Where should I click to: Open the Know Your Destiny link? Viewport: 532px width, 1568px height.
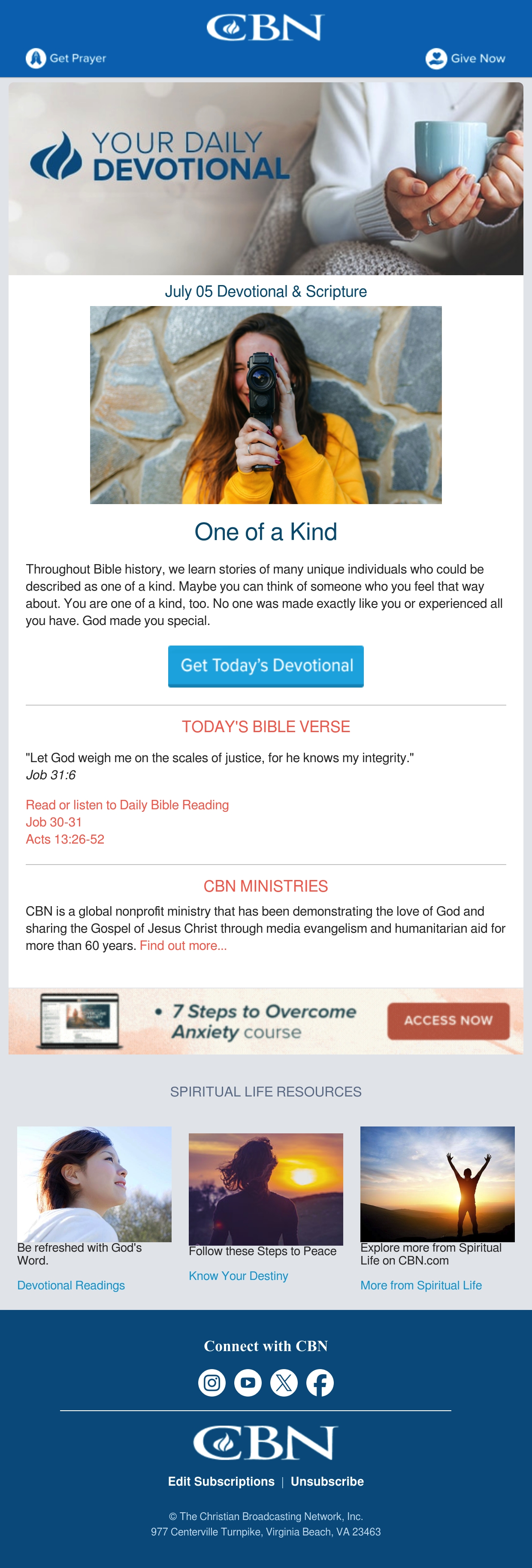pos(238,1275)
